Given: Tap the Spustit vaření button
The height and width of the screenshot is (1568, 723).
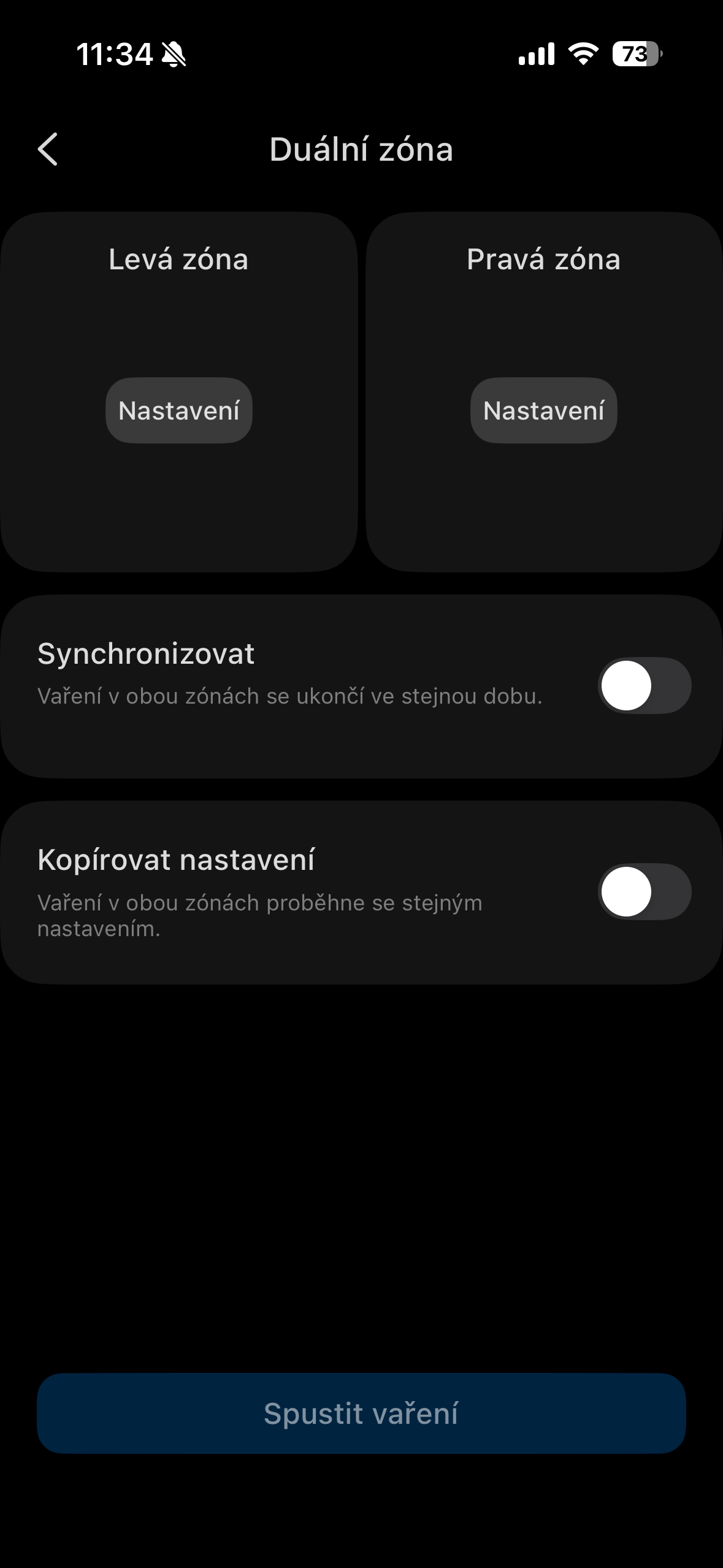Looking at the screenshot, I should pos(361,1413).
